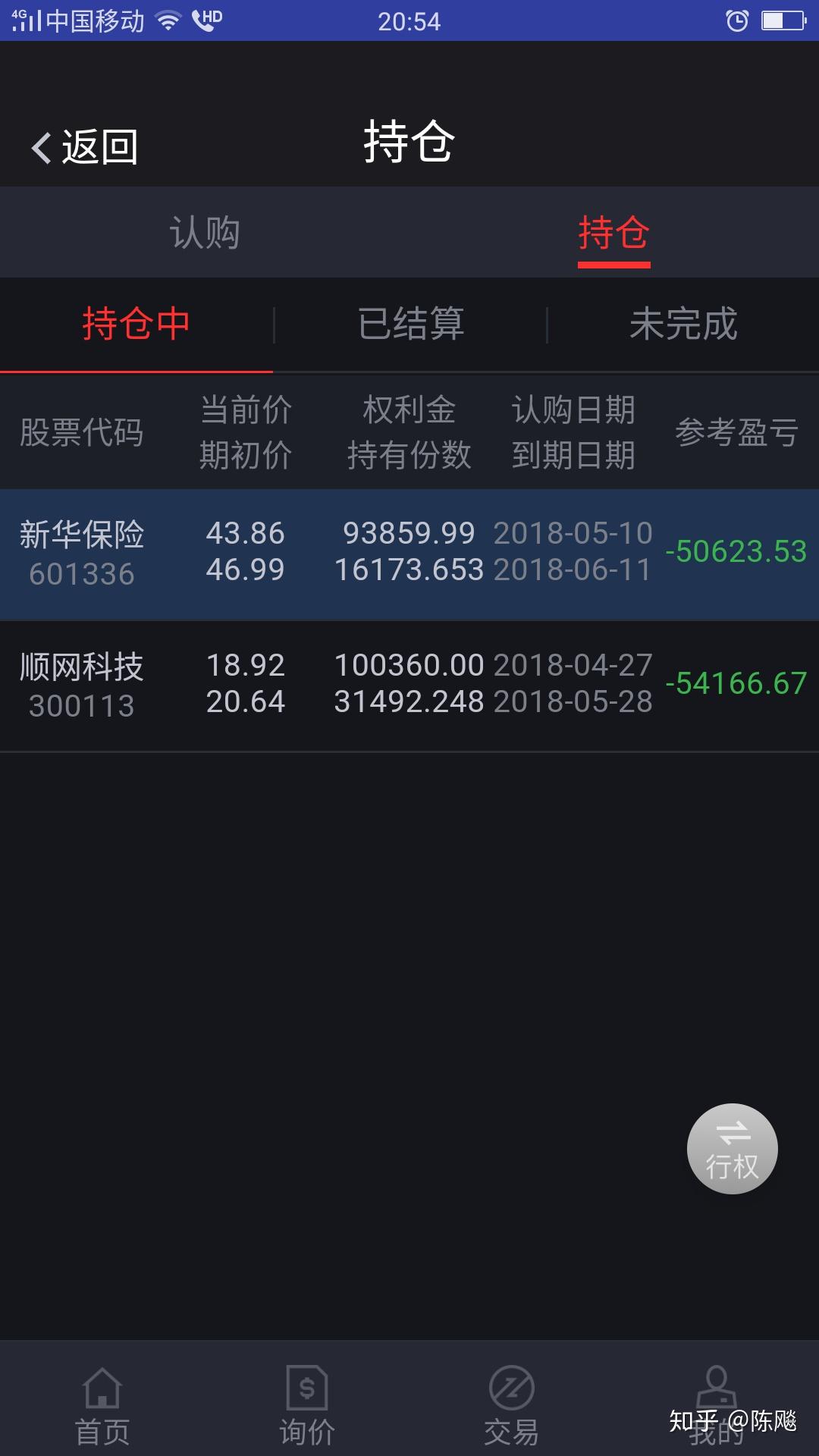The height and width of the screenshot is (1456, 819).
Task: Switch to the 已结算 section
Action: (x=410, y=325)
